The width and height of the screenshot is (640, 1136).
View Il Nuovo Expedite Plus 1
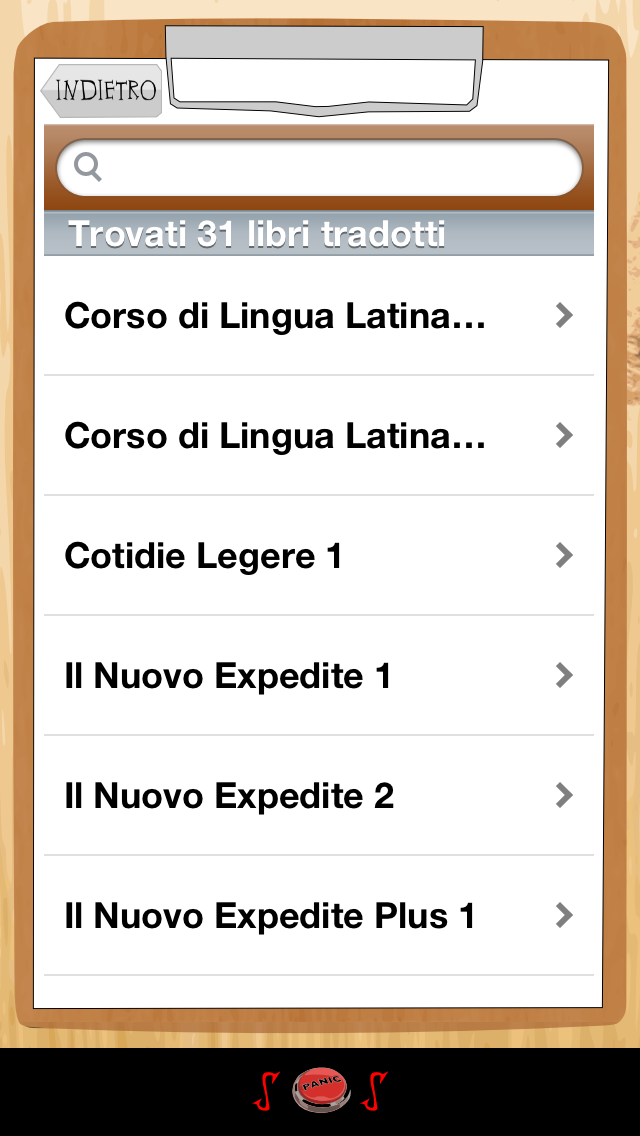318,916
